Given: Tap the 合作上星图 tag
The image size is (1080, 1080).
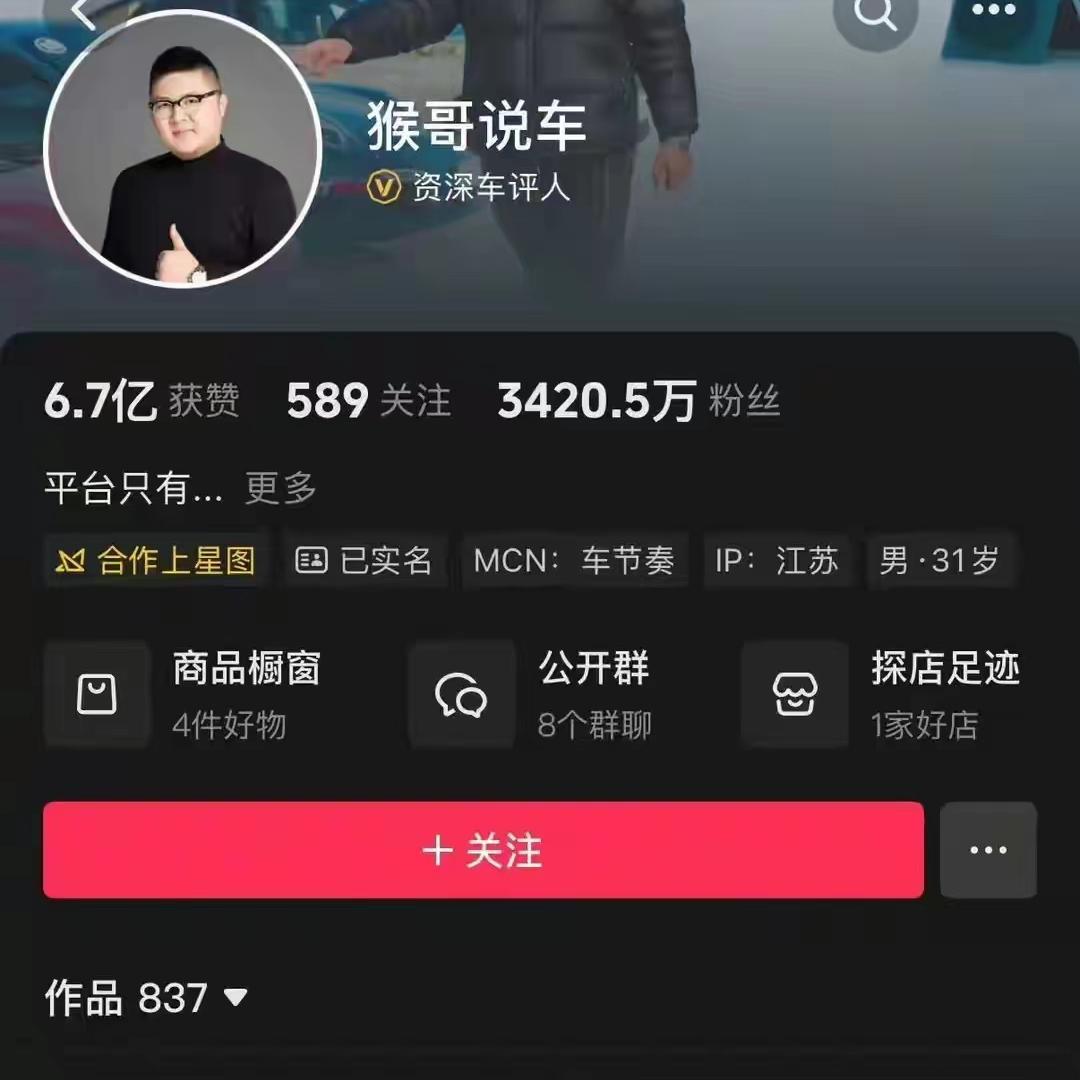Looking at the screenshot, I should [x=156, y=561].
